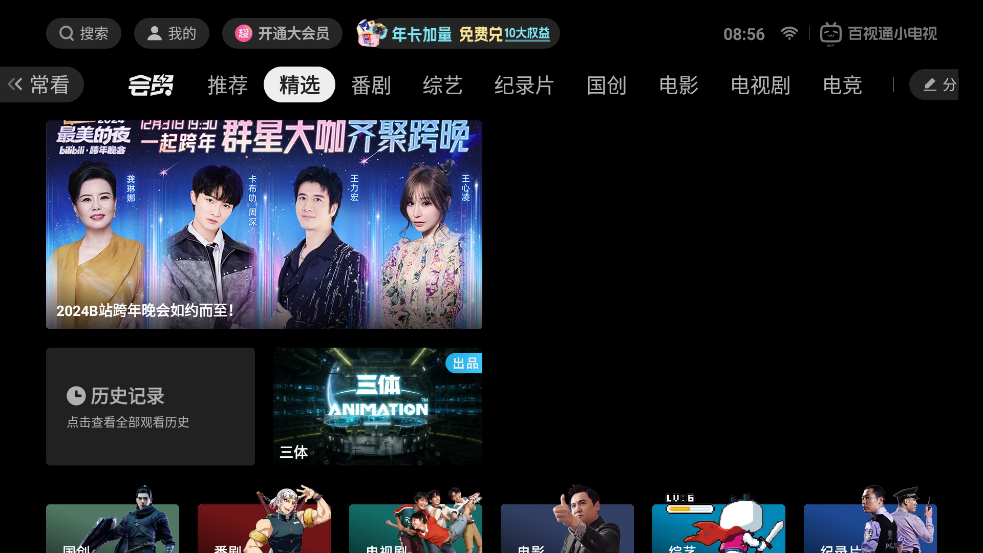Switch to the 国创 tab
The height and width of the screenshot is (553, 983).
(x=606, y=85)
